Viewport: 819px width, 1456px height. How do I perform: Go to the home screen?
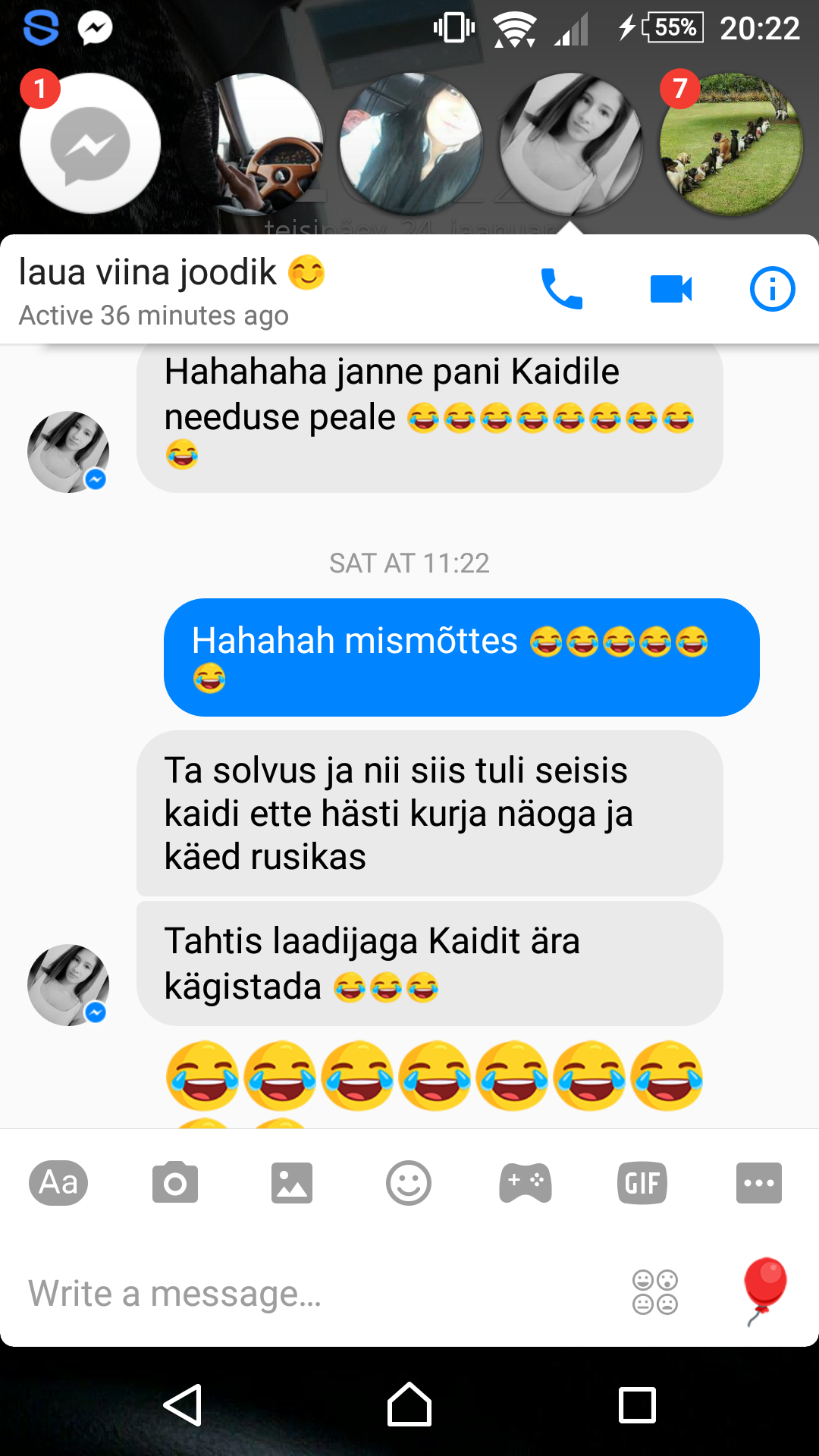click(x=409, y=1405)
